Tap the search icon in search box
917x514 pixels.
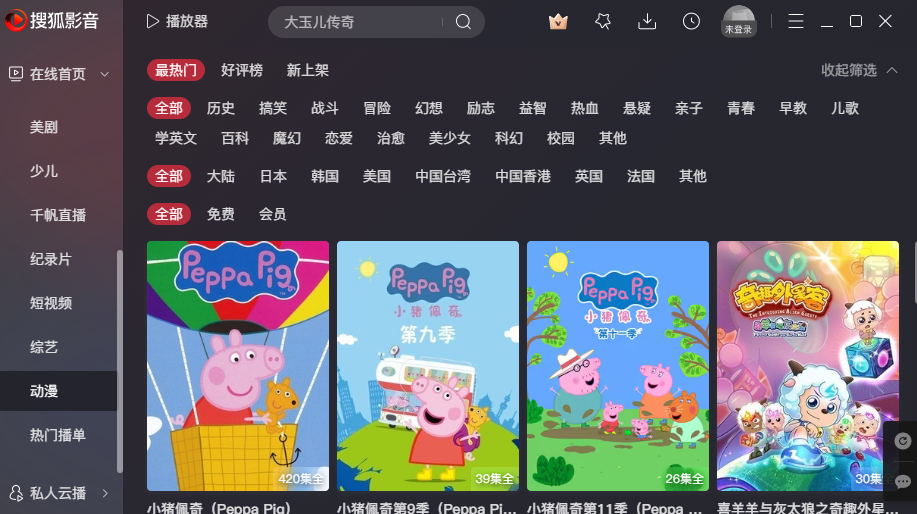(463, 22)
